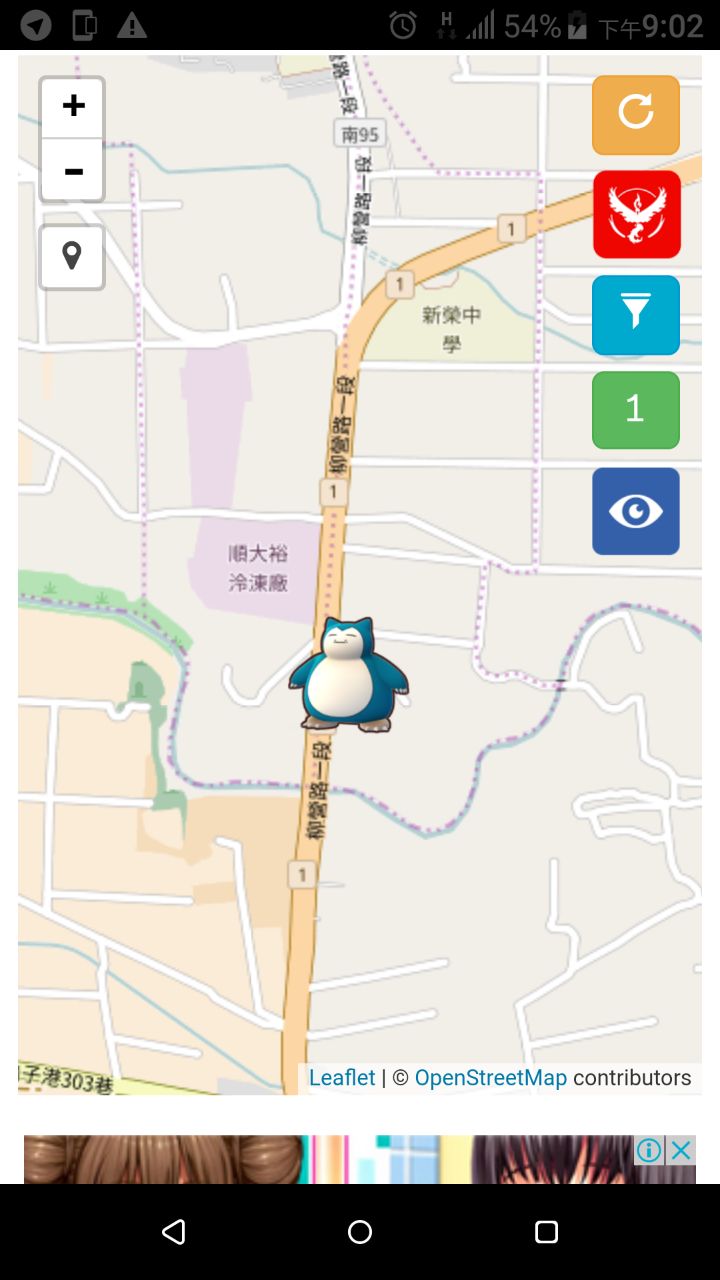Zoom in on the map
This screenshot has width=720, height=1280.
point(72,107)
